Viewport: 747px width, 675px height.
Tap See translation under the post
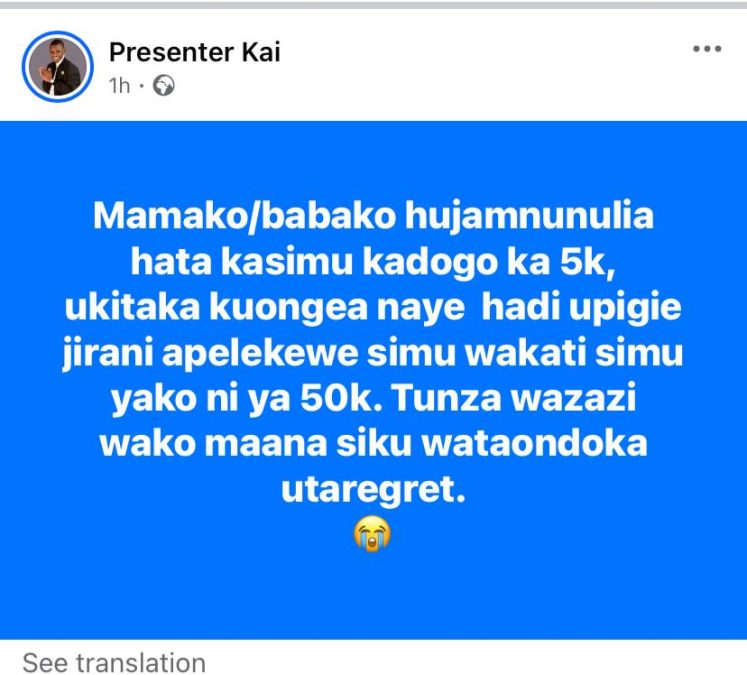click(x=114, y=661)
